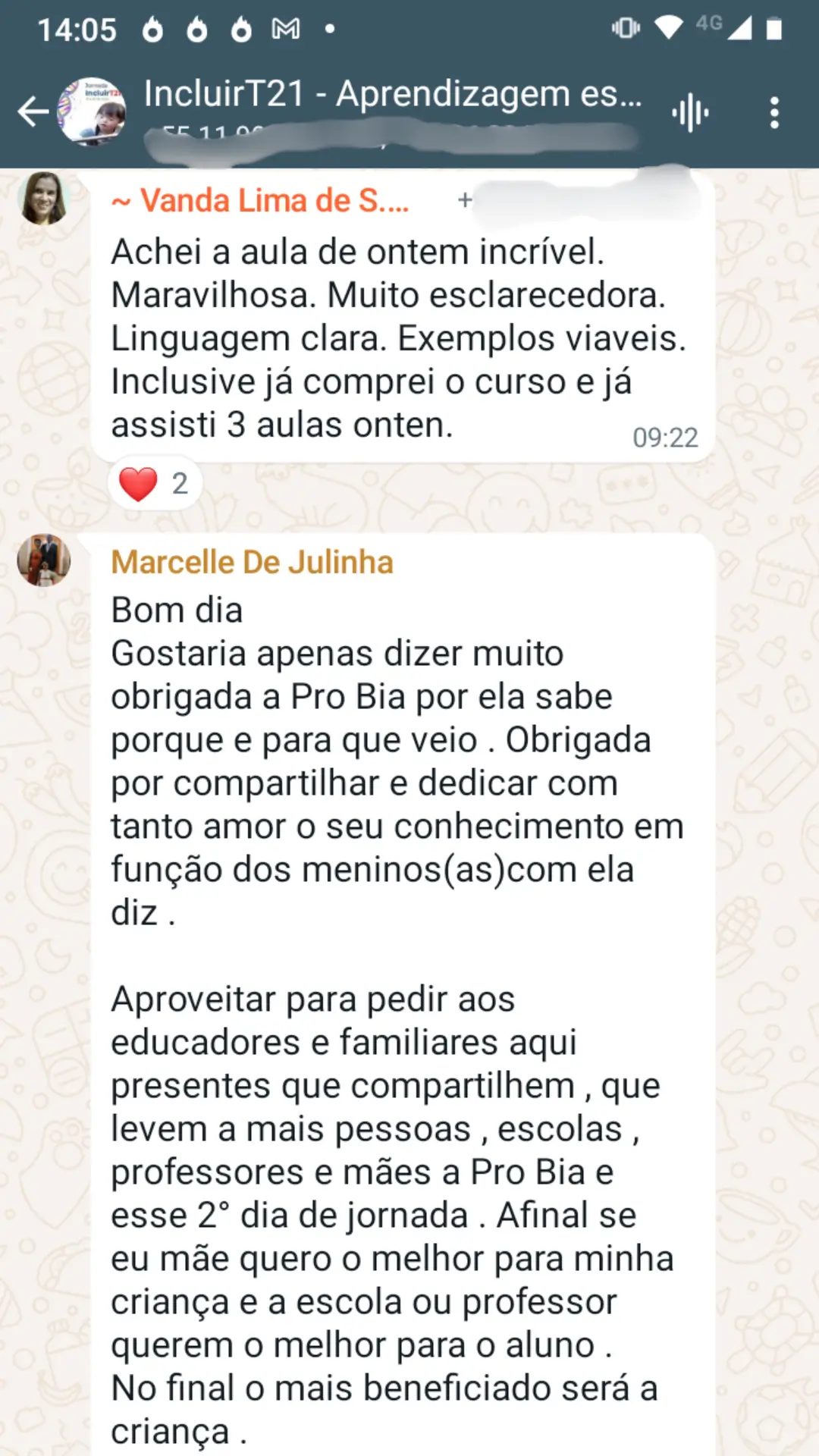
Task: Go back to the chat list
Action: (x=33, y=112)
